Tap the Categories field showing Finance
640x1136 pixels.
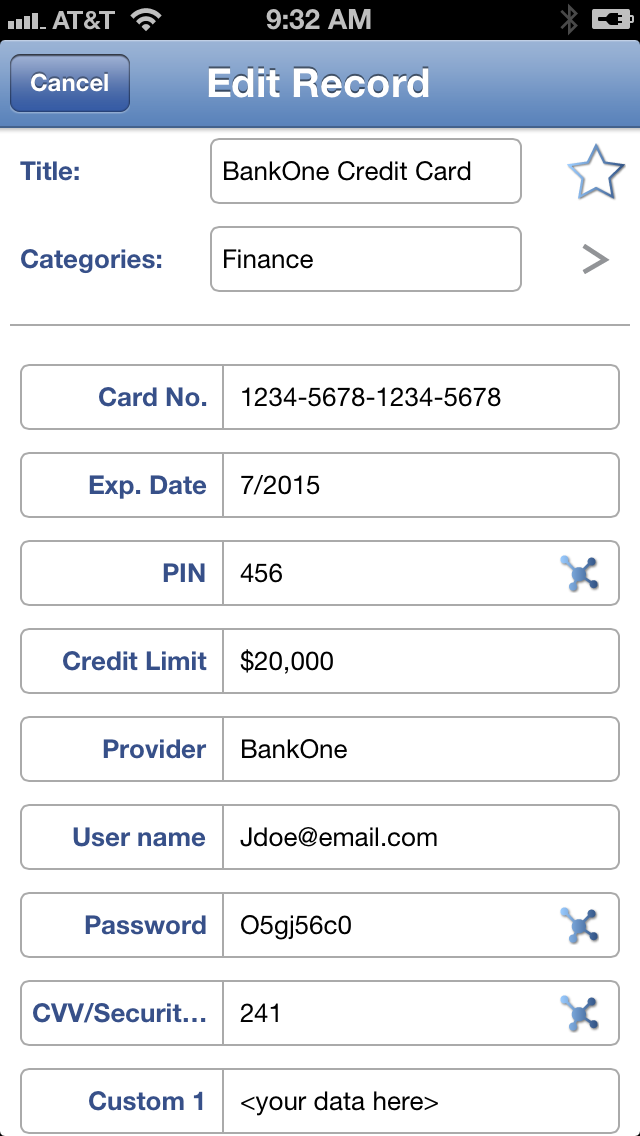click(365, 260)
